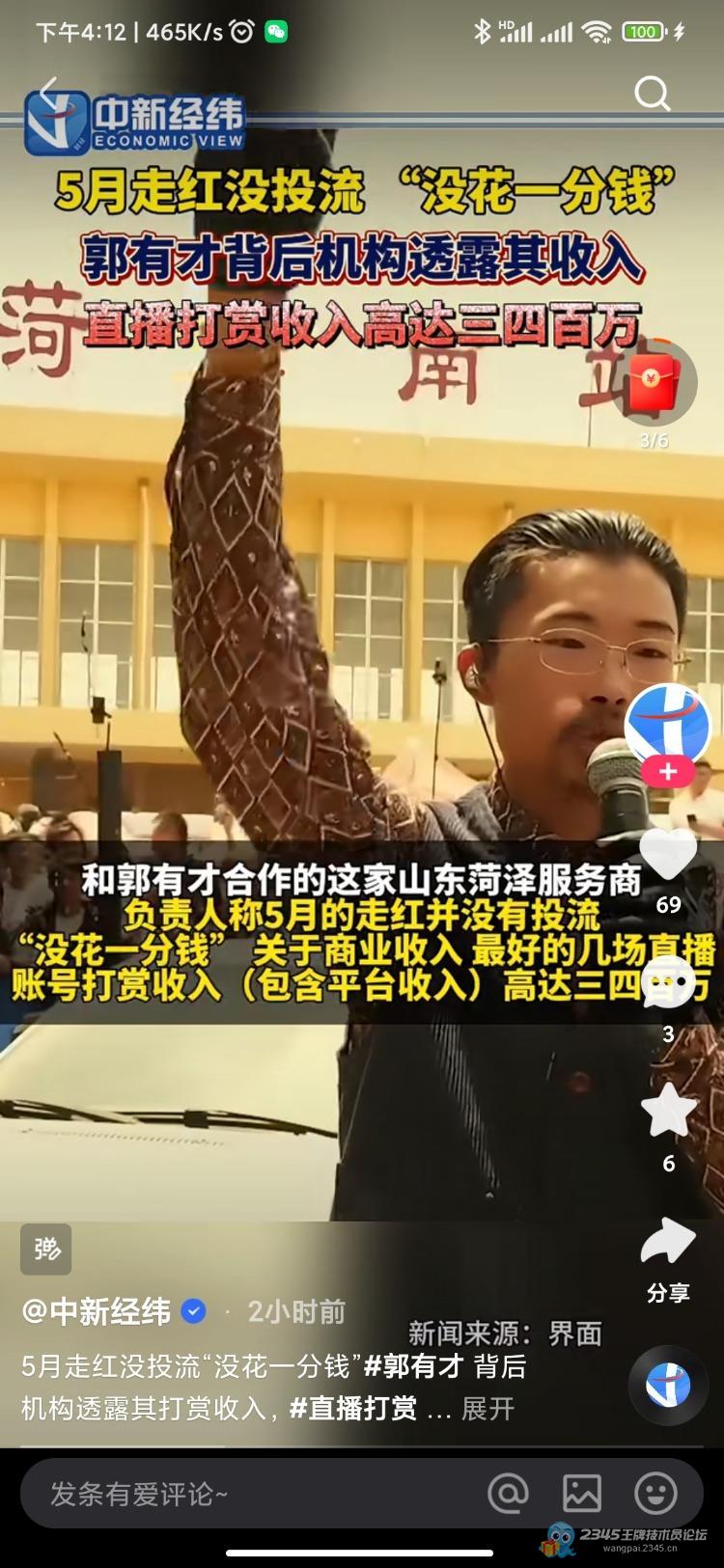Expand the caption with 展开
Screen dimensions: 724x1568
(x=487, y=1409)
